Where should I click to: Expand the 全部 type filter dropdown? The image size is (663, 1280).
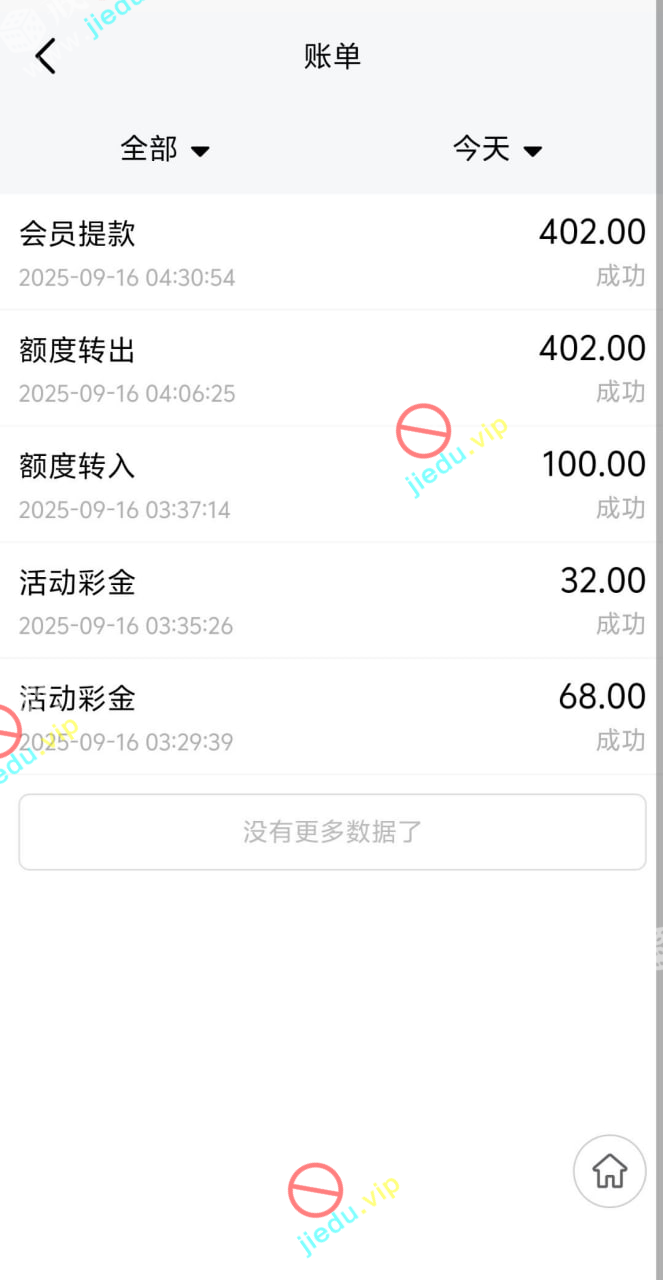165,150
